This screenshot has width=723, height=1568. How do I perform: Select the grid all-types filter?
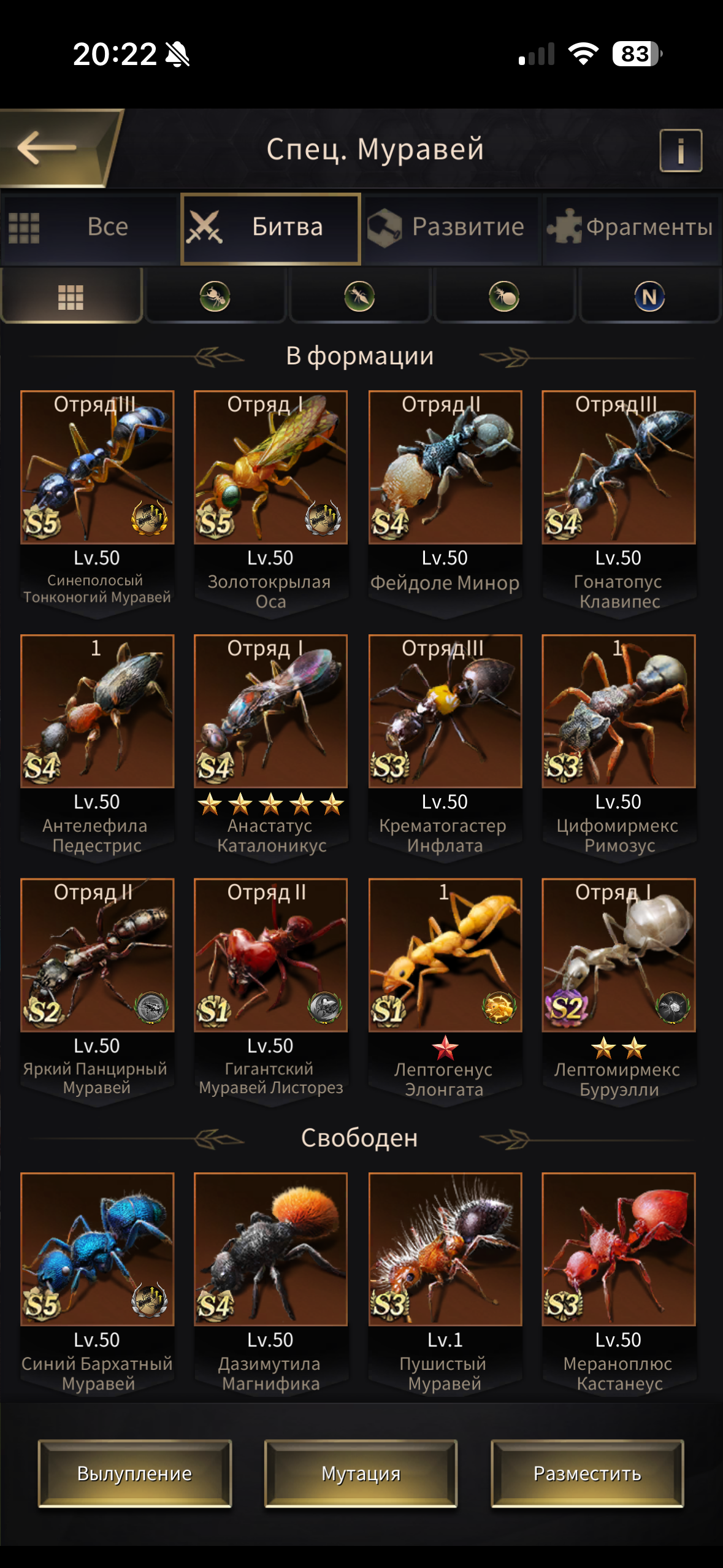pos(71,297)
